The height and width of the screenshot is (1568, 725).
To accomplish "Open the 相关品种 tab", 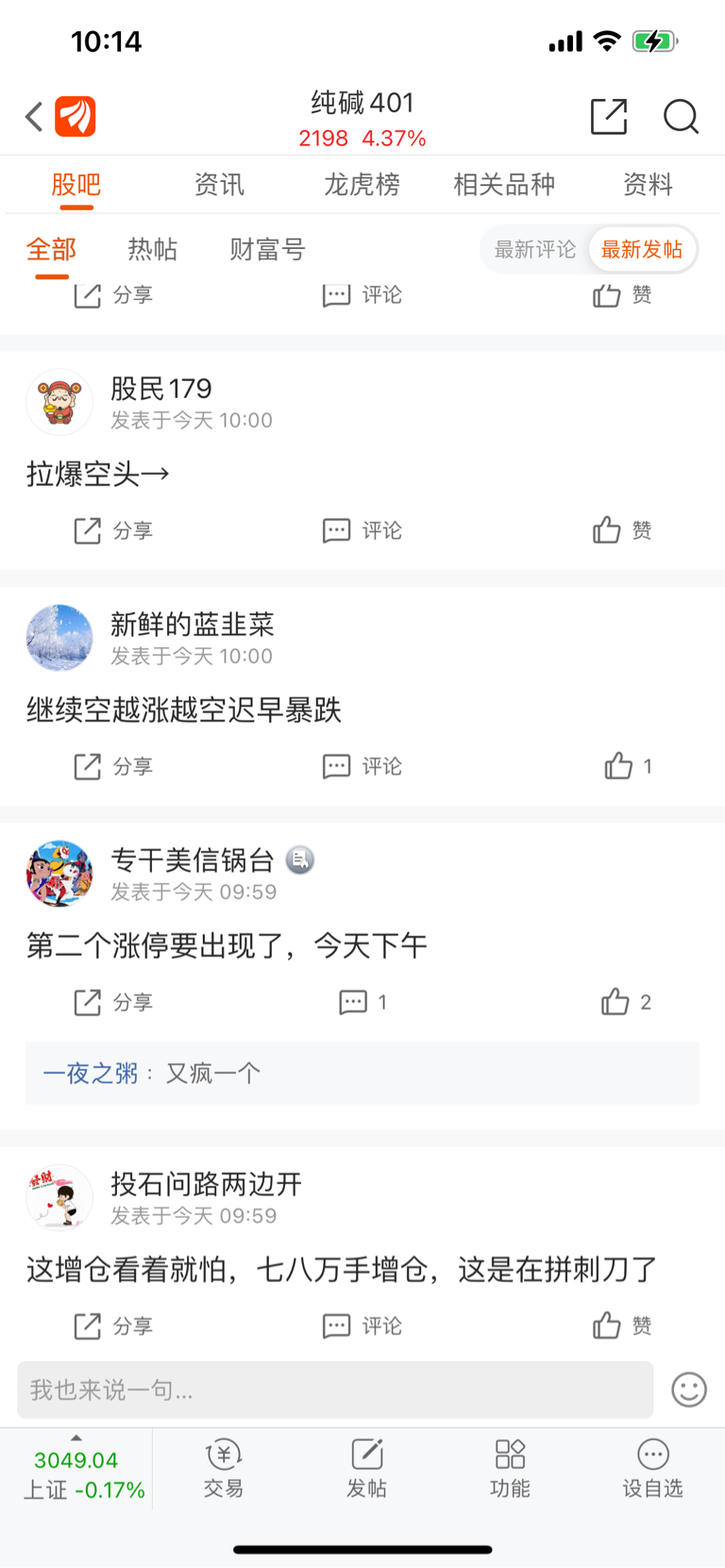I will [504, 184].
